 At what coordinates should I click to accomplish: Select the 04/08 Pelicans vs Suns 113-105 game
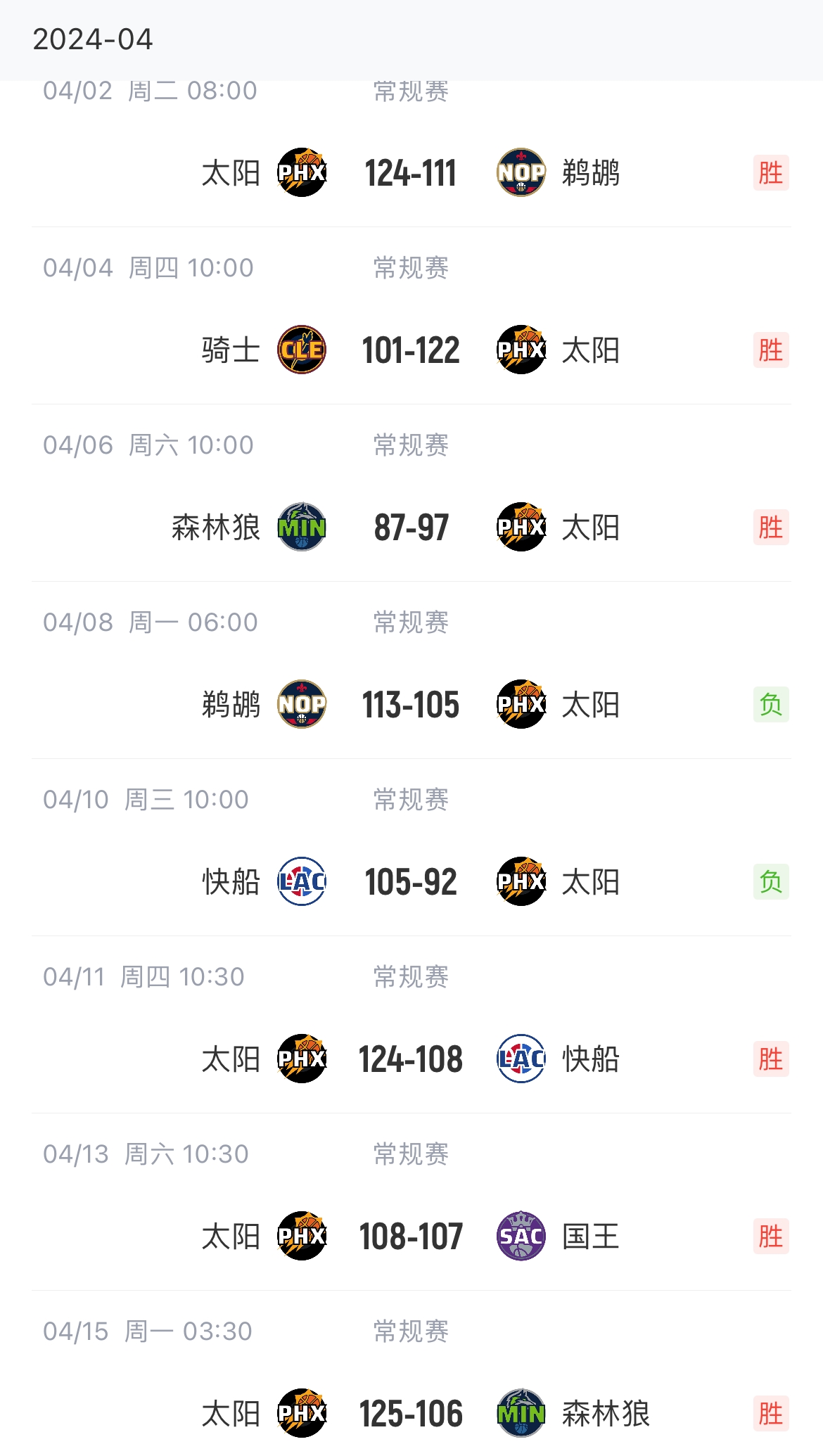point(411,705)
